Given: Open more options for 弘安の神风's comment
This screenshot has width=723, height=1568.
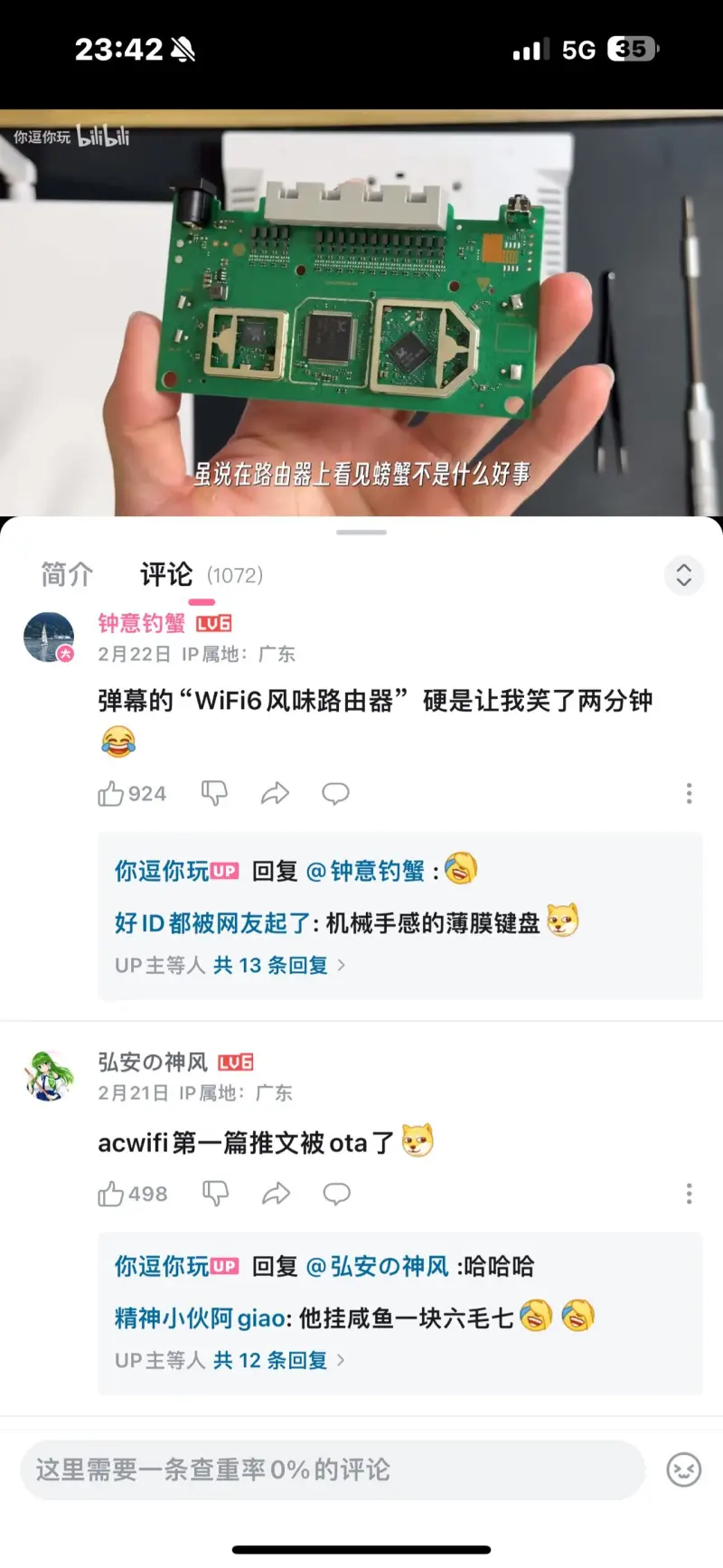Looking at the screenshot, I should click(x=689, y=1194).
